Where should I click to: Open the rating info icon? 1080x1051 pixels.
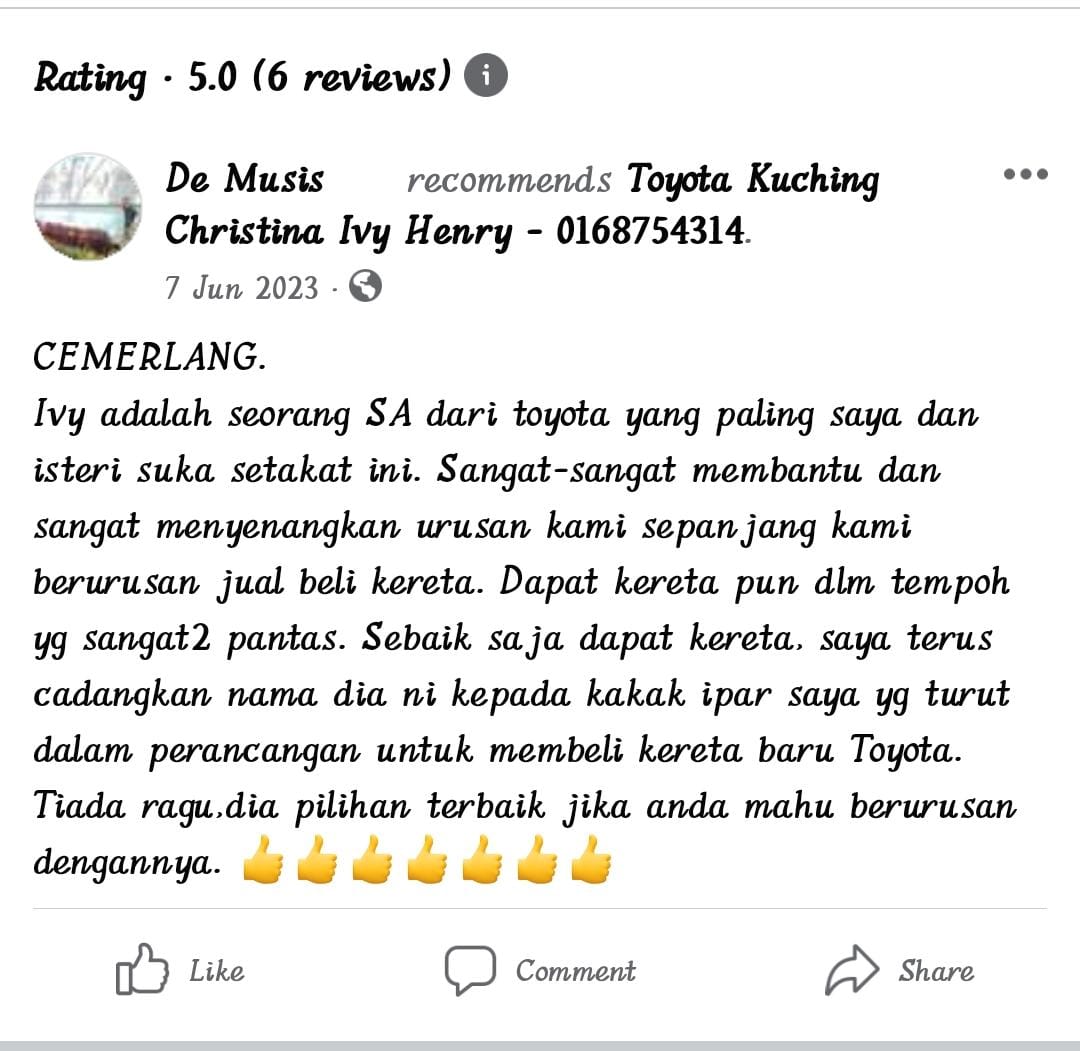(x=486, y=75)
